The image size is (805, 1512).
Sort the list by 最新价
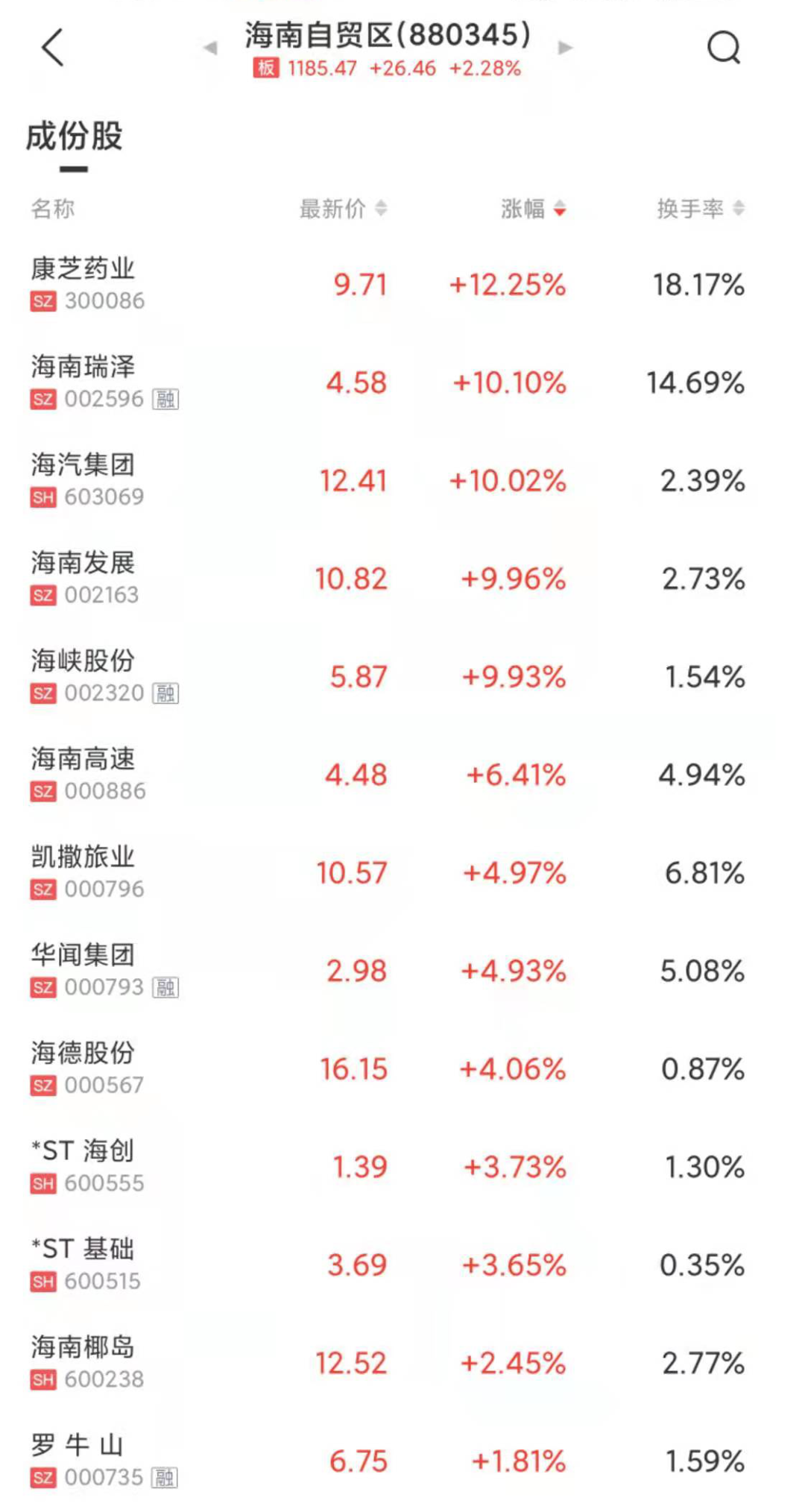pyautogui.click(x=343, y=209)
